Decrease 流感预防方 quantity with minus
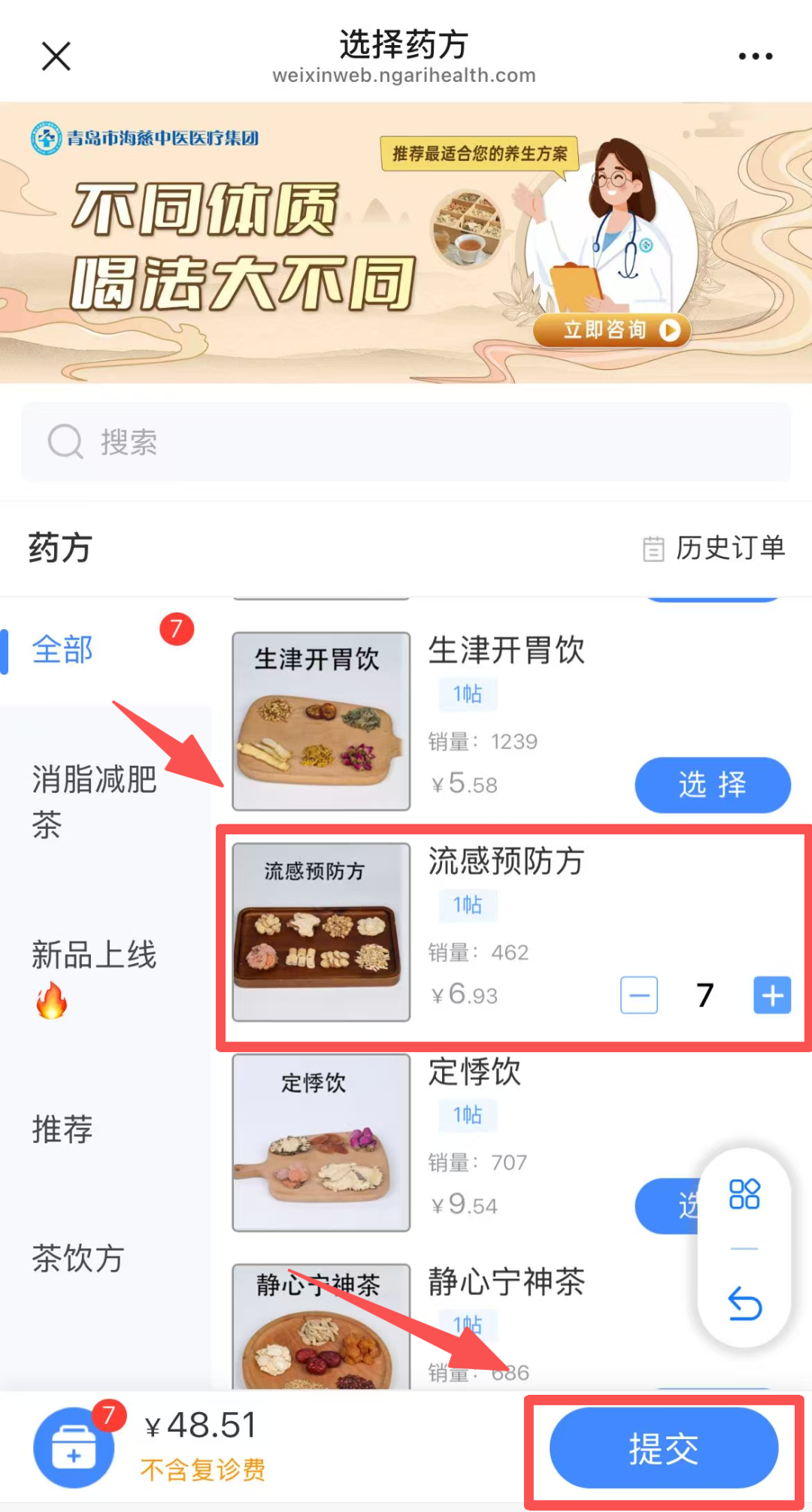 click(x=639, y=995)
